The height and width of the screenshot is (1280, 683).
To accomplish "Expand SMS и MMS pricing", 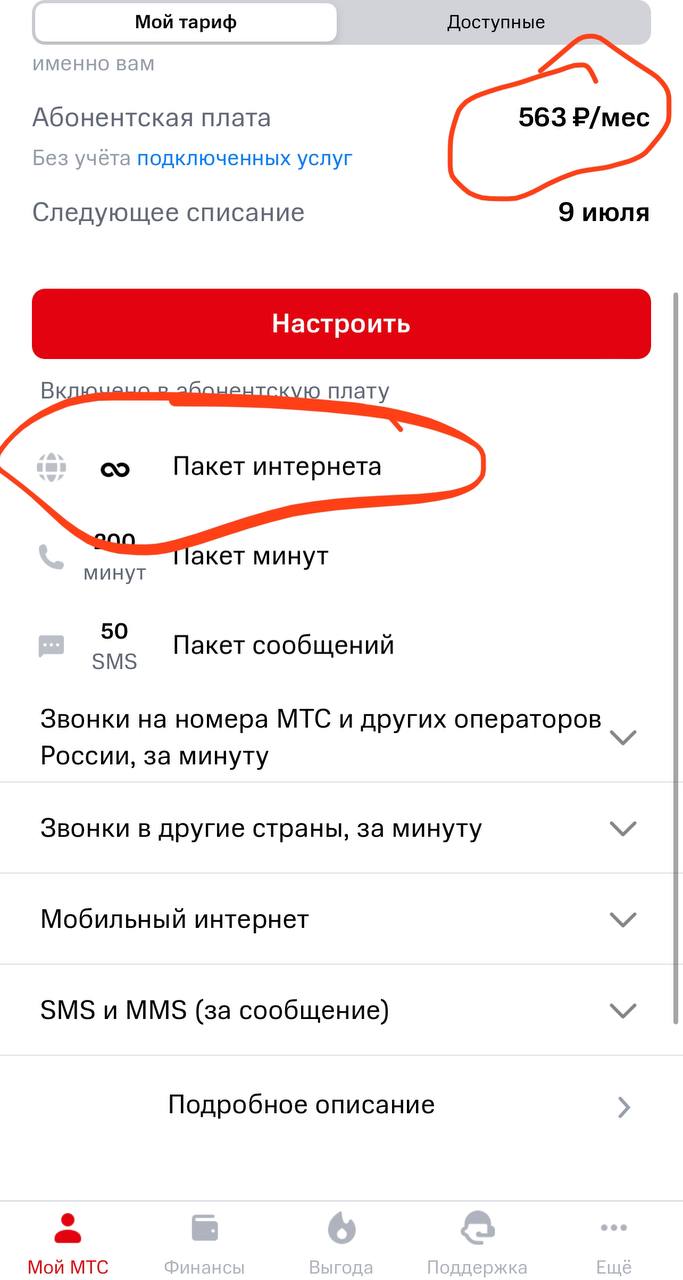I will point(340,1010).
